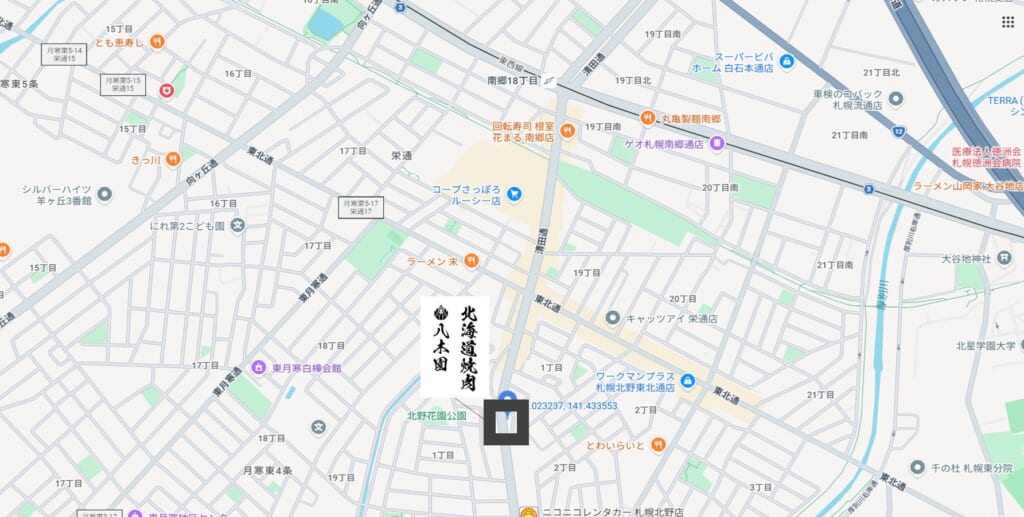
Task: Select the とわいらいと restaurant marker
Action: [x=657, y=444]
